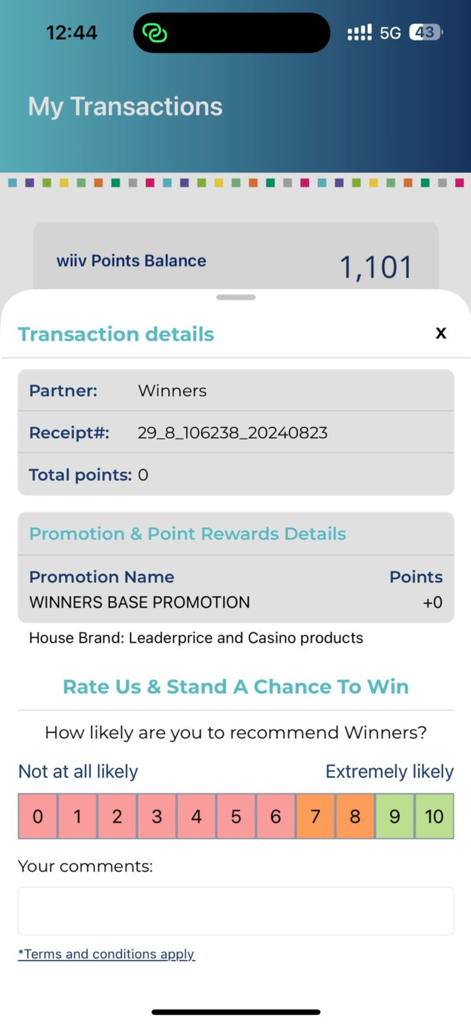Choose rating 5 on the scale
This screenshot has height=1024, width=471.
pos(236,816)
